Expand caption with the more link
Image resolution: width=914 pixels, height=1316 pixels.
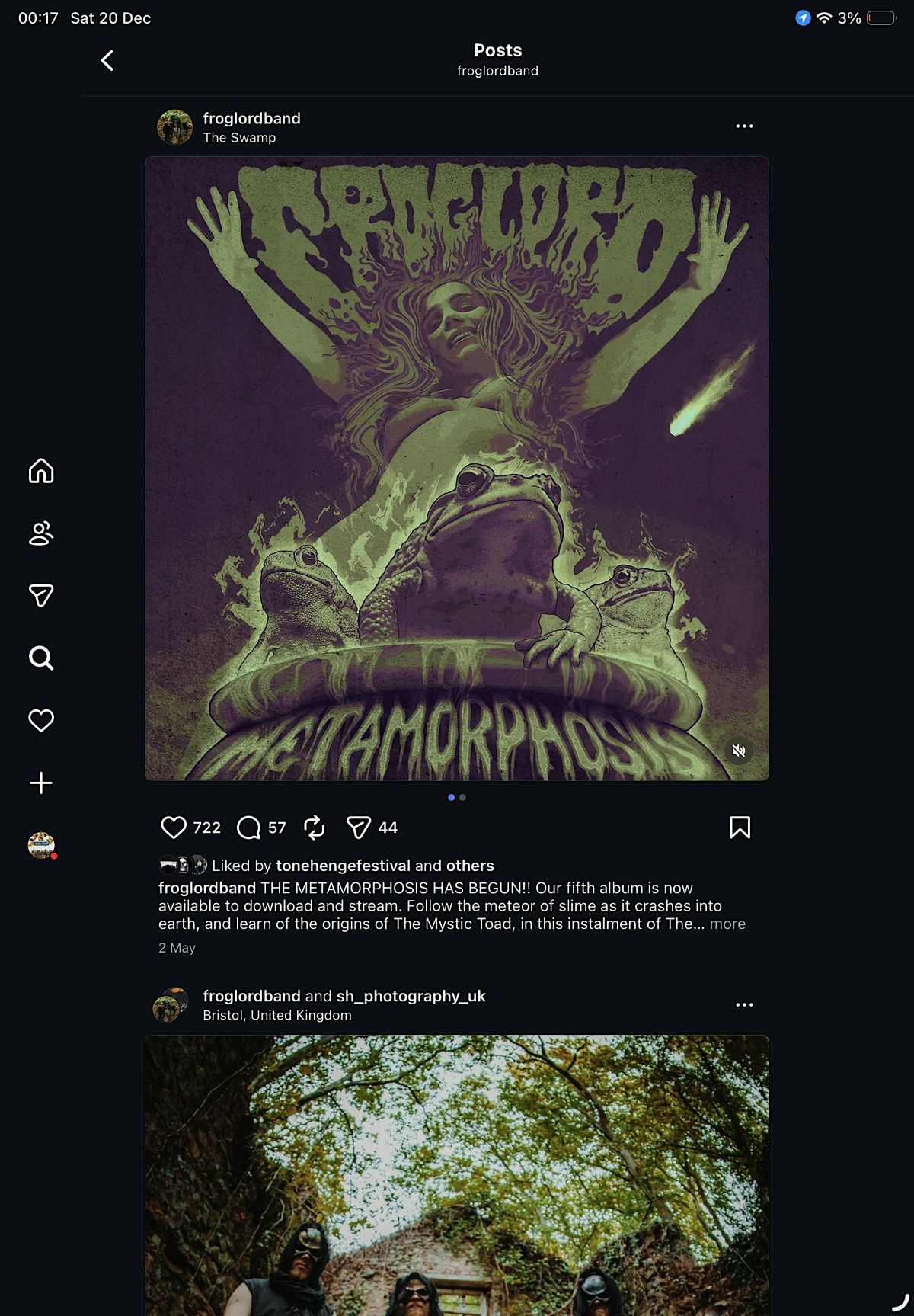(727, 924)
